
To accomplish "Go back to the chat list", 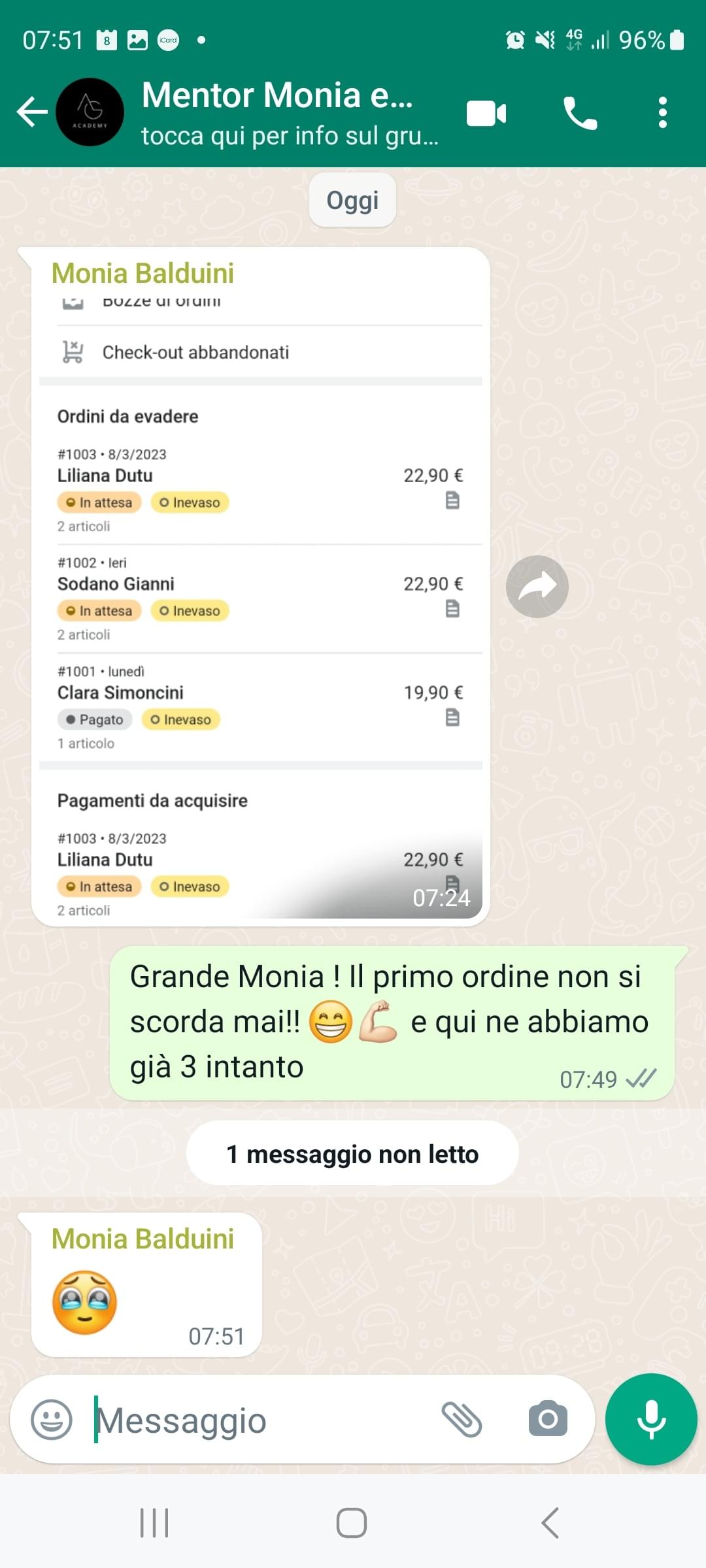I will point(33,112).
